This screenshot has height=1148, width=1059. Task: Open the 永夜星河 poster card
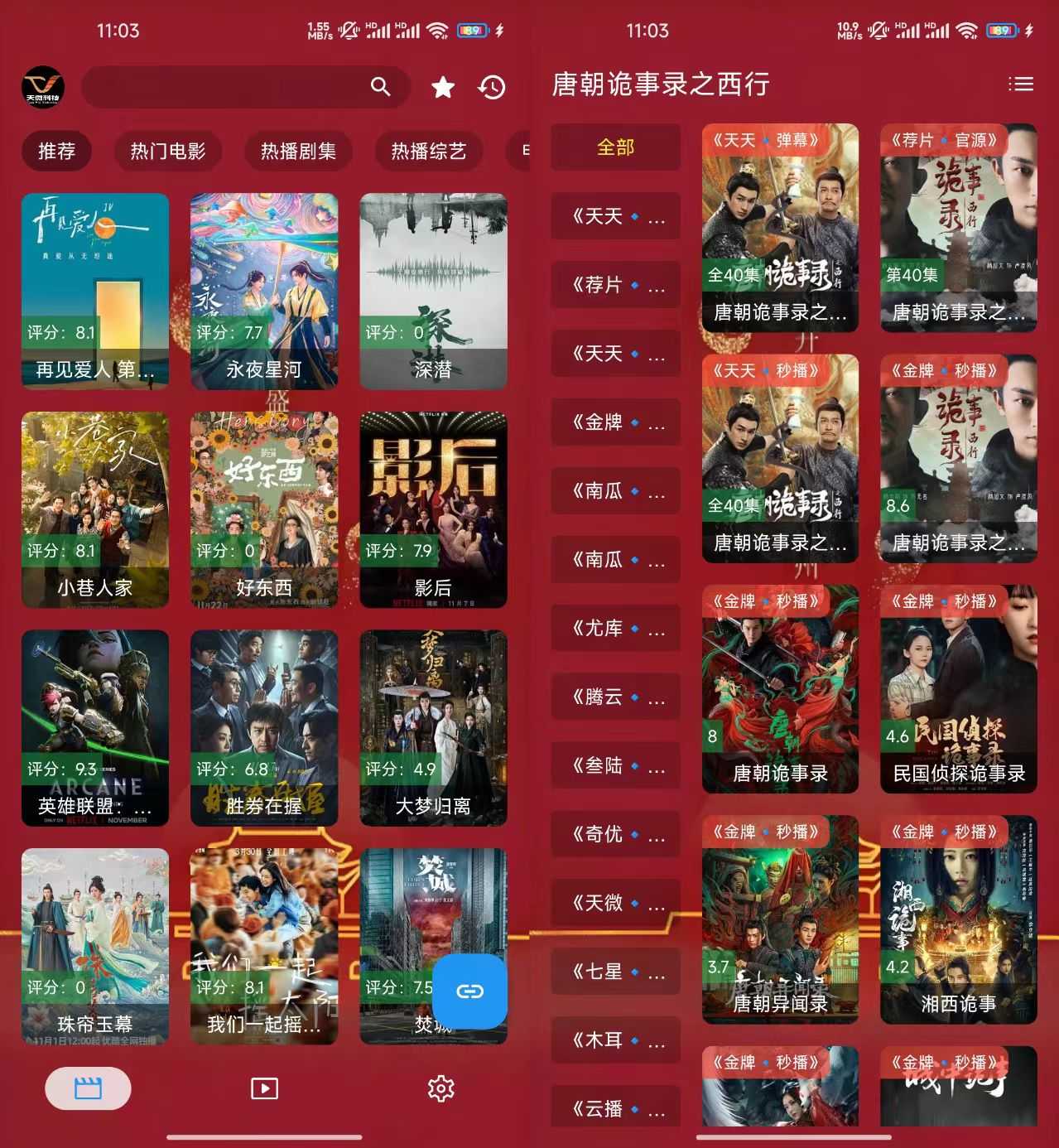[264, 291]
